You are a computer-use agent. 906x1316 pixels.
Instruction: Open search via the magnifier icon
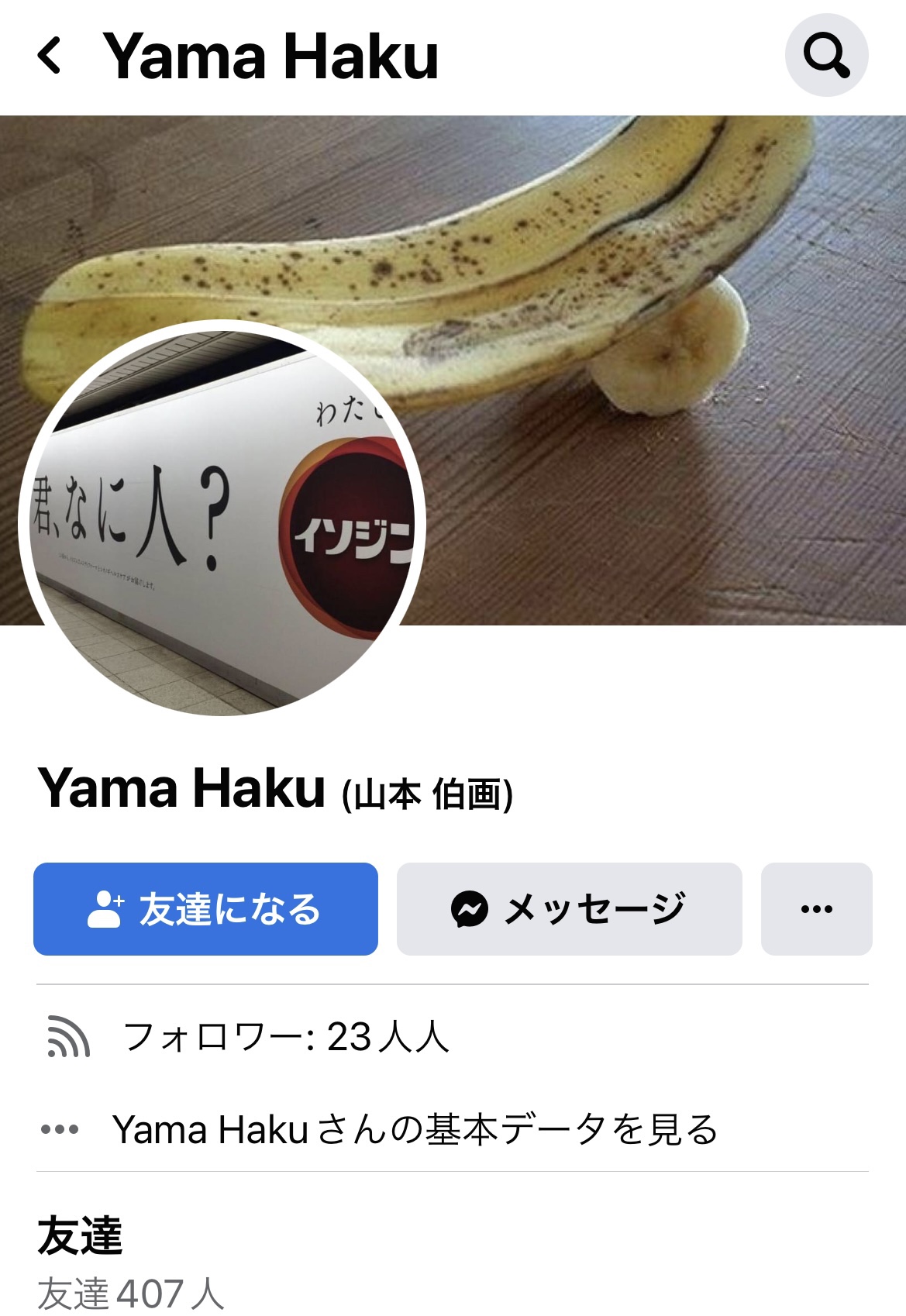[x=826, y=55]
